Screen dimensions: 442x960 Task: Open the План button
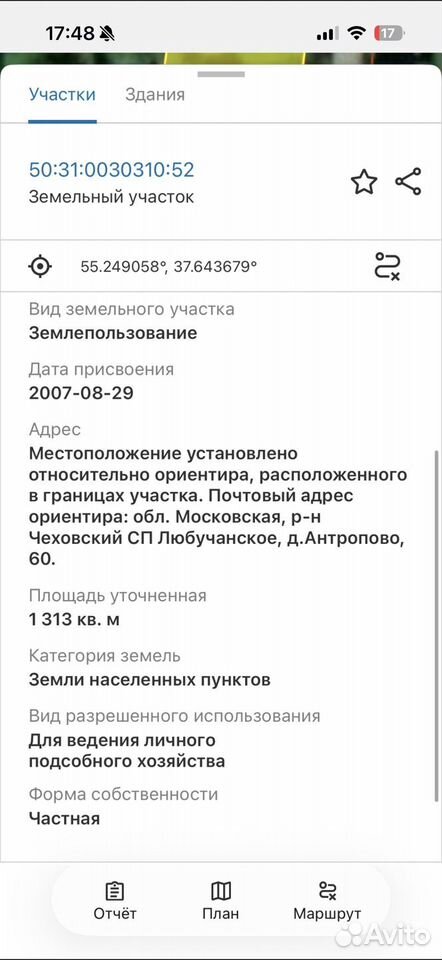[220, 901]
